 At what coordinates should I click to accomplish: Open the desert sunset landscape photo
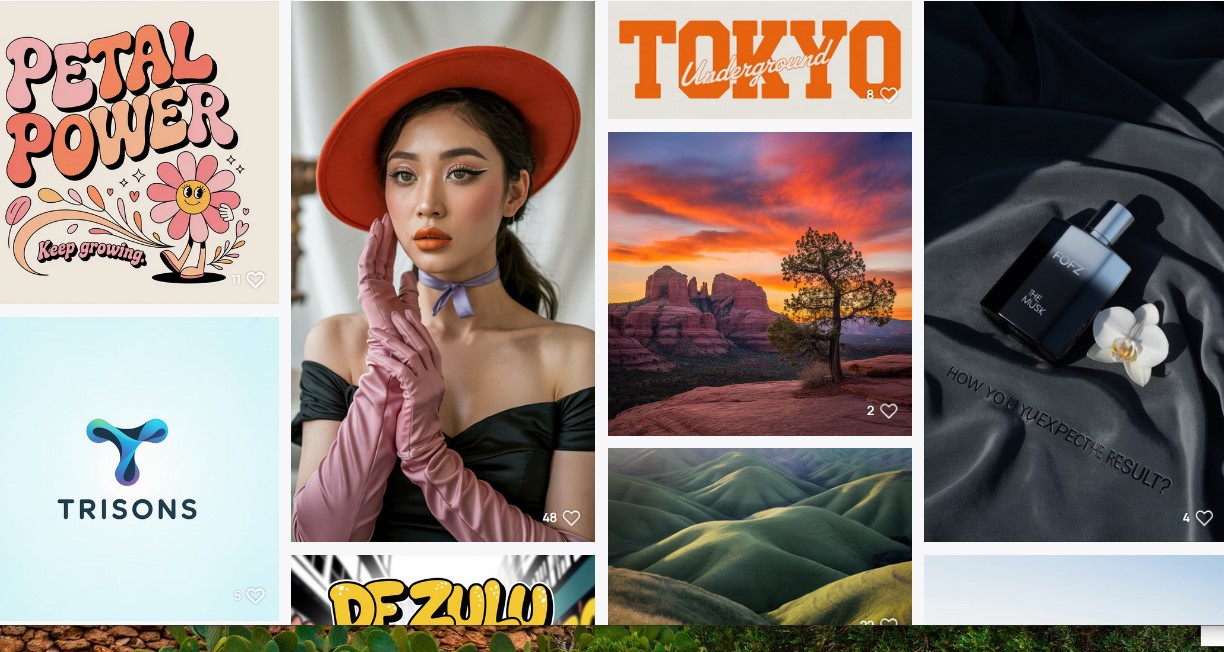tap(759, 283)
